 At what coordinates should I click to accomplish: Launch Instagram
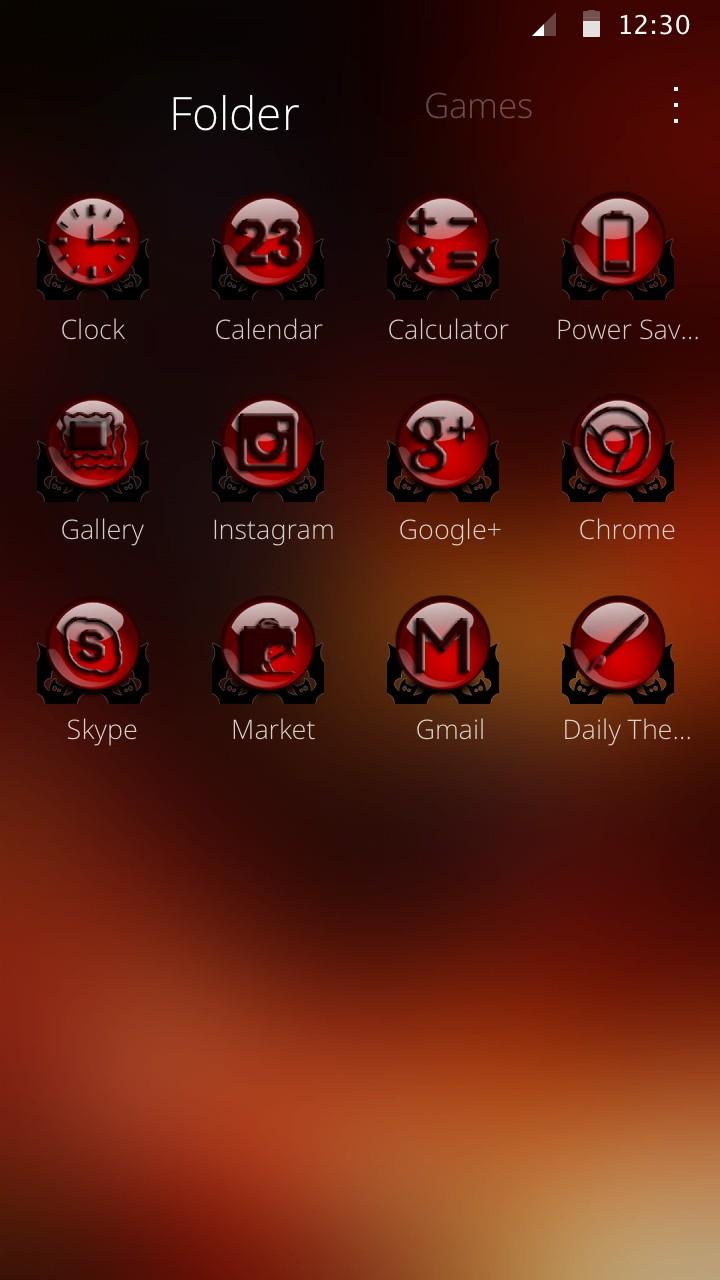268,449
